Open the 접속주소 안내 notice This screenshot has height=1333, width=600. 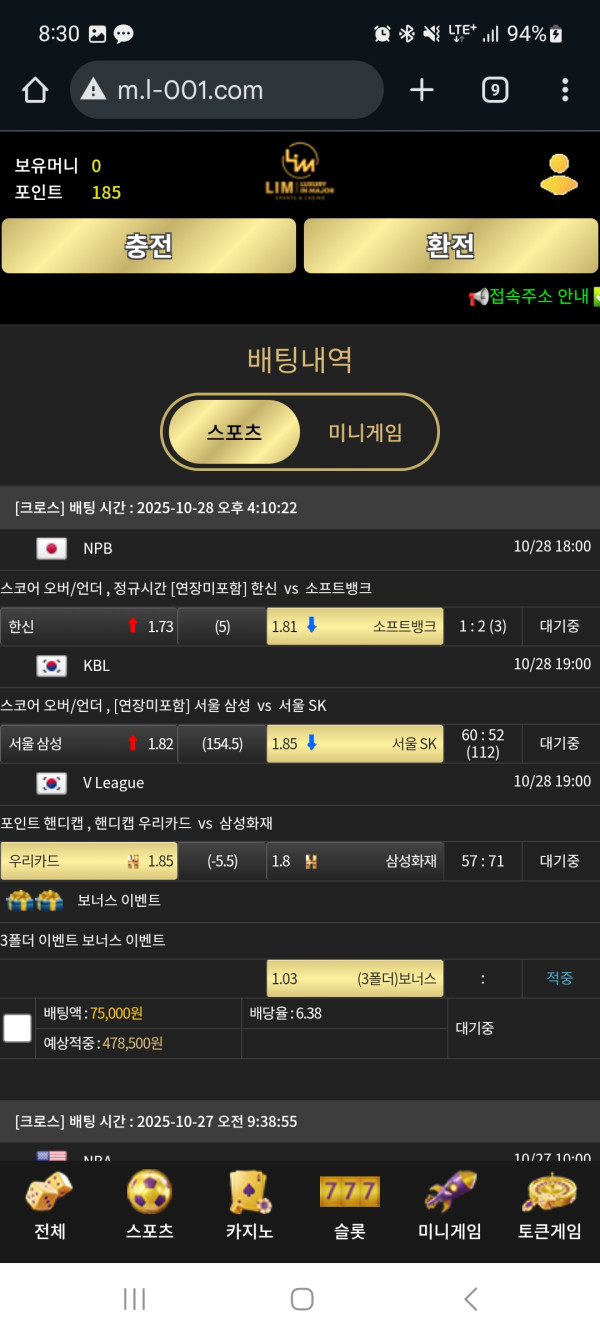point(535,297)
